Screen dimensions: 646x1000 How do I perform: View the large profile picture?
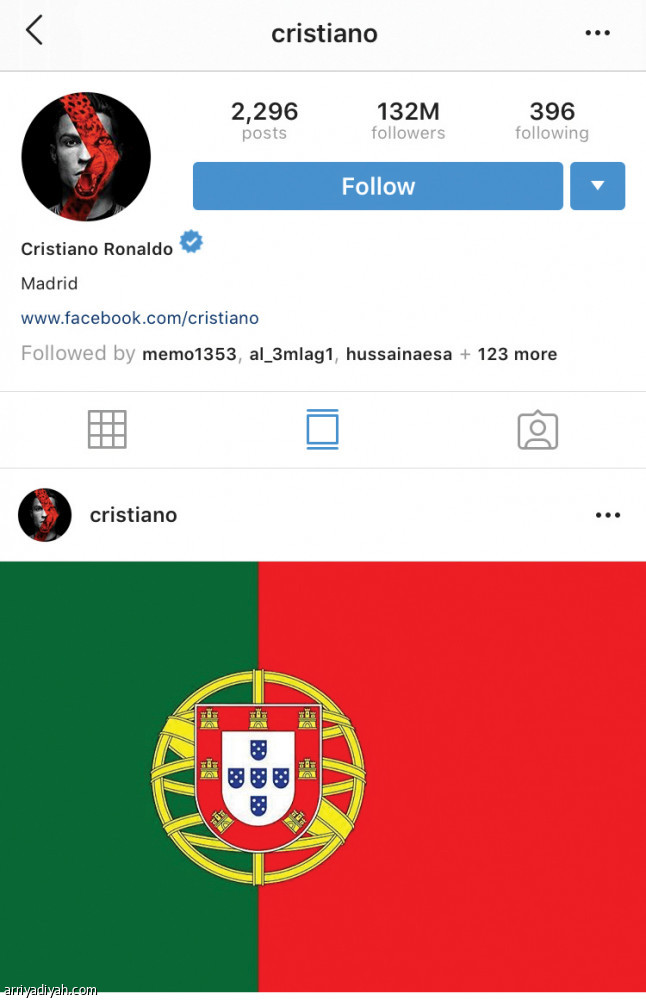(x=86, y=156)
